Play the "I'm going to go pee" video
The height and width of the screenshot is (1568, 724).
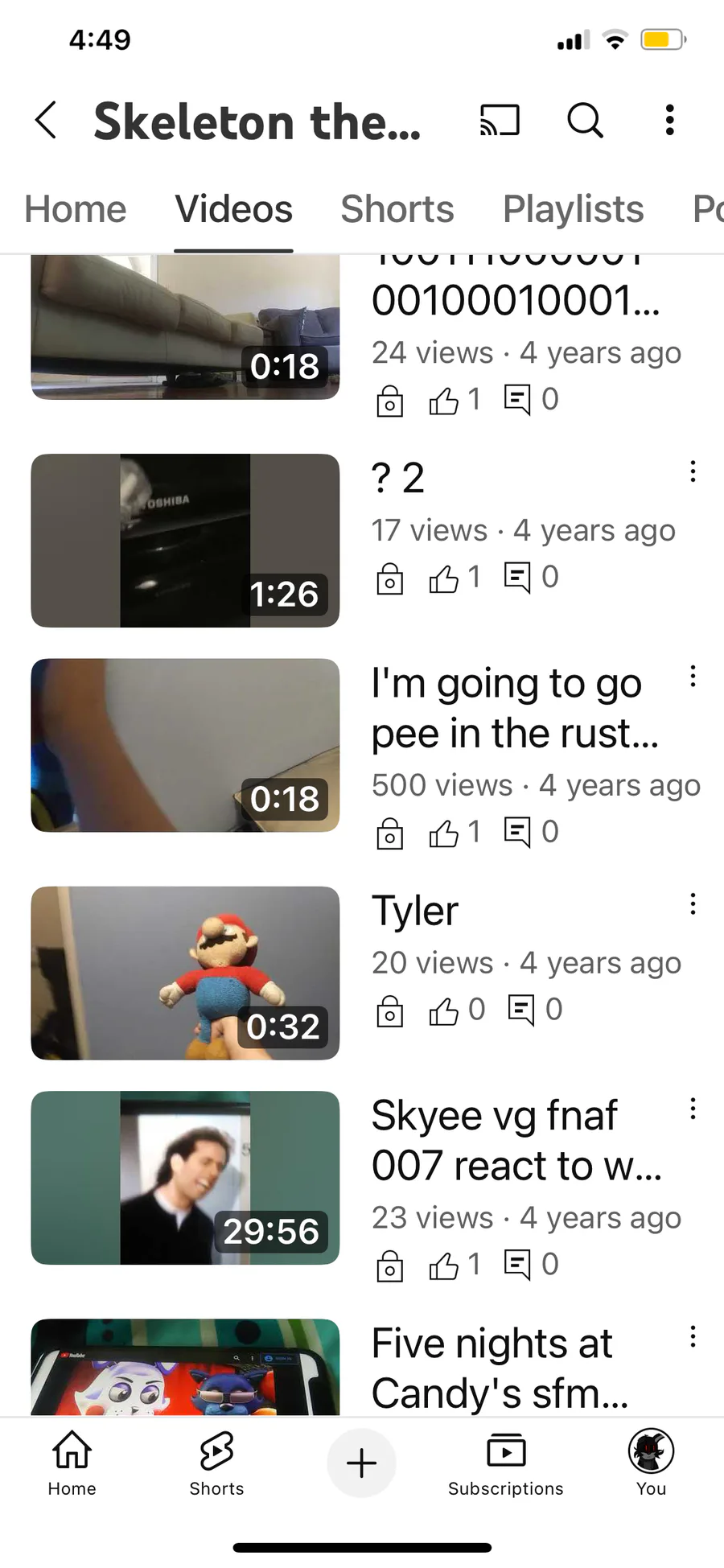click(x=185, y=745)
